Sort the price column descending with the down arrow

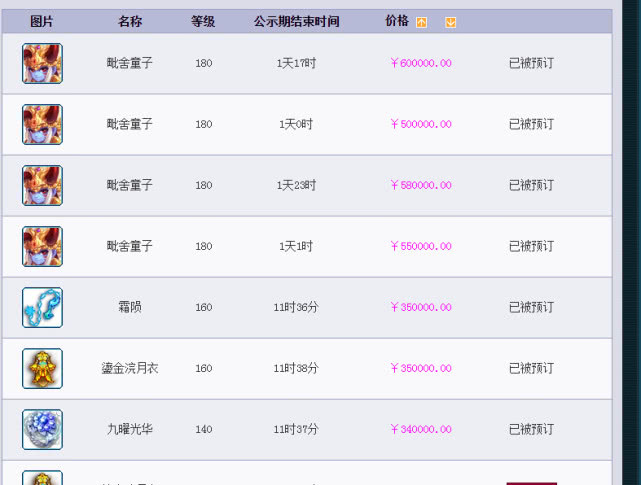coord(450,22)
